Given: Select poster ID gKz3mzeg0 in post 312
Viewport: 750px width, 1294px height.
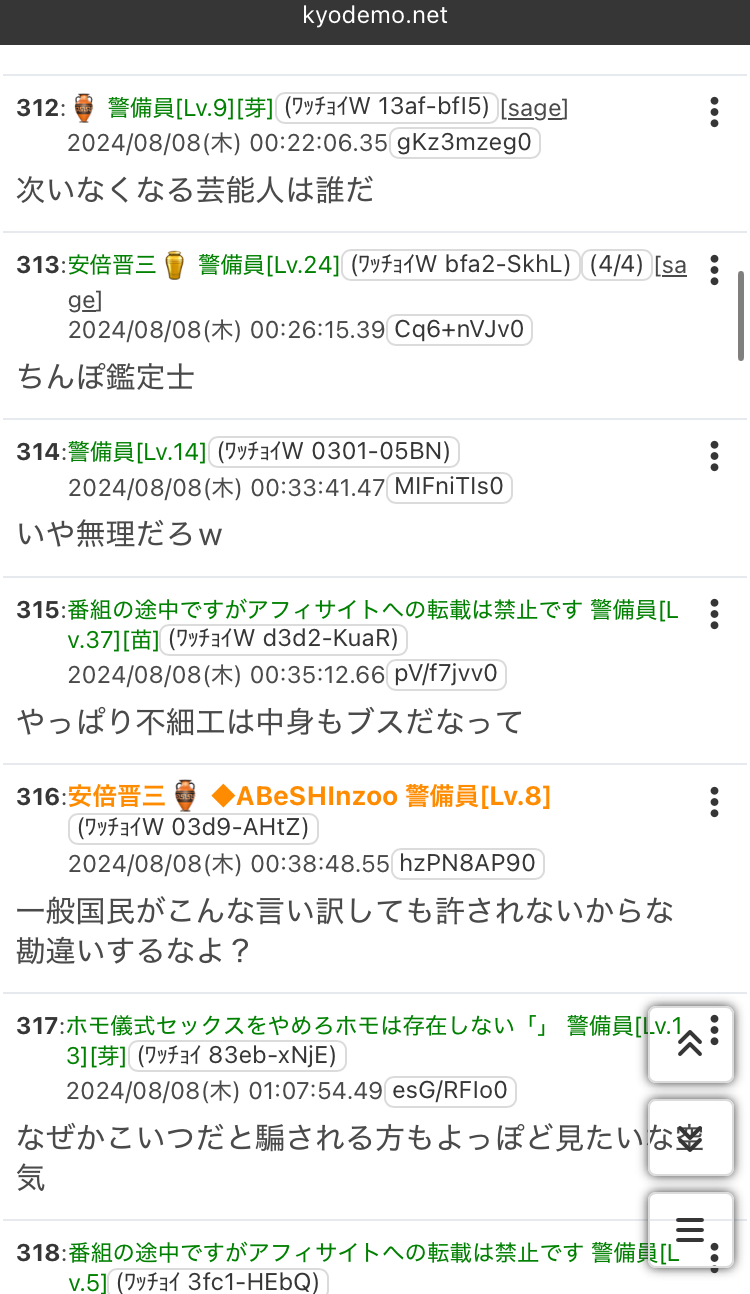Looking at the screenshot, I should (x=464, y=143).
